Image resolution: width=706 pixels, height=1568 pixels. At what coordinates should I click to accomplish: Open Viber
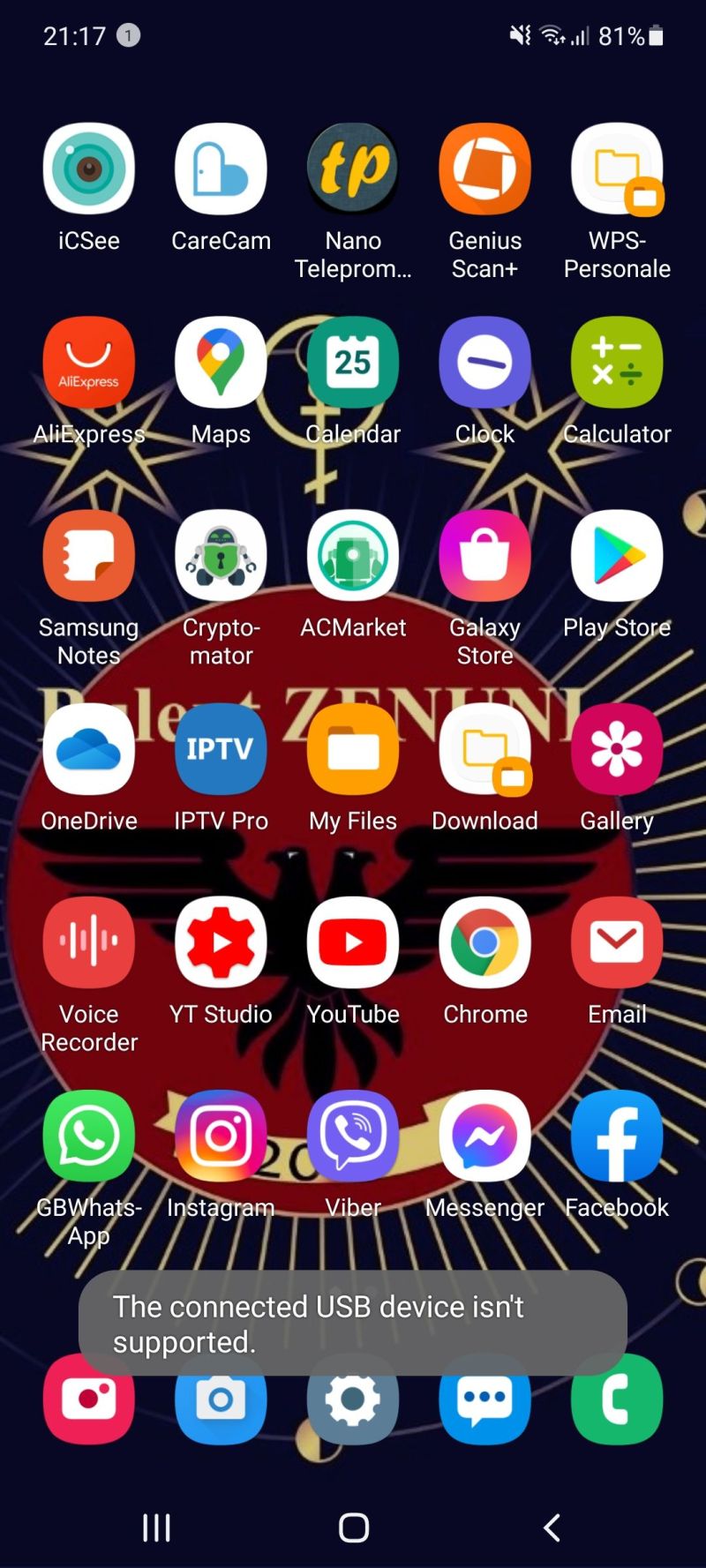coord(353,1136)
